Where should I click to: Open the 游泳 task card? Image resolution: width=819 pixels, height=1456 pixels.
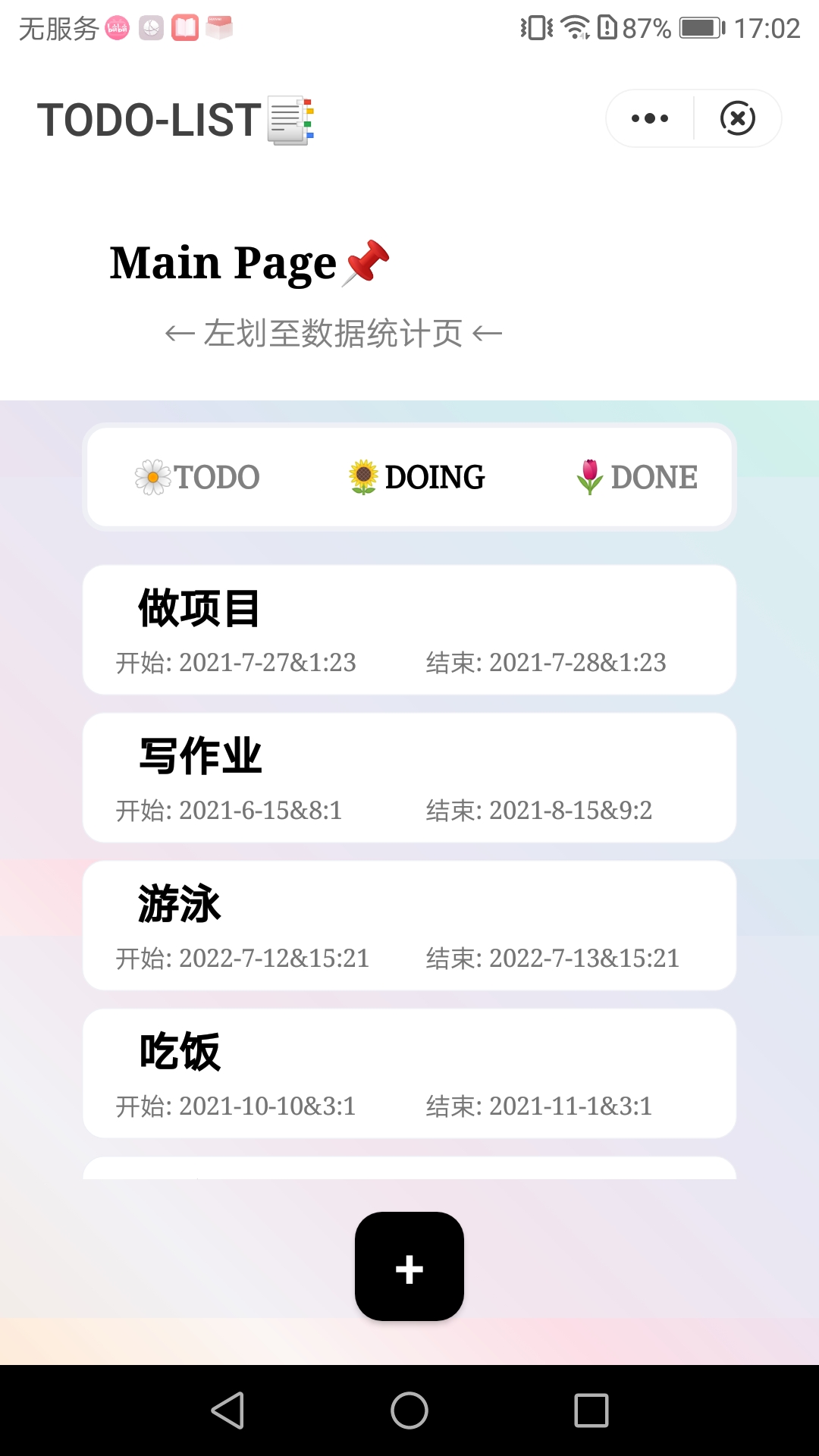click(409, 925)
